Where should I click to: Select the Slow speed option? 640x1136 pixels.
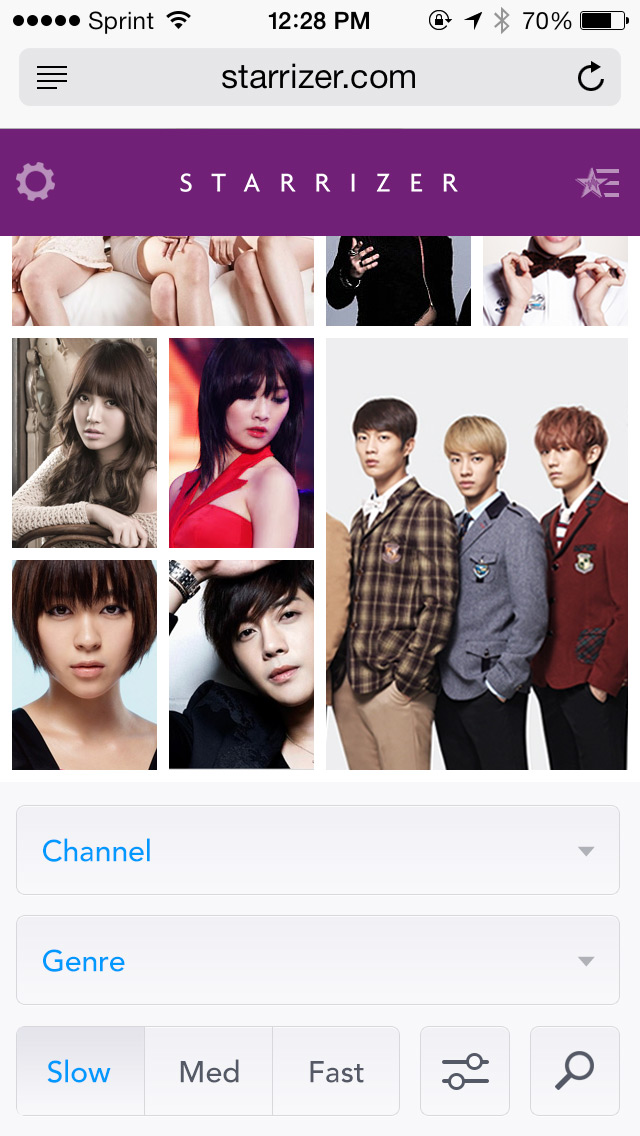tap(80, 1072)
